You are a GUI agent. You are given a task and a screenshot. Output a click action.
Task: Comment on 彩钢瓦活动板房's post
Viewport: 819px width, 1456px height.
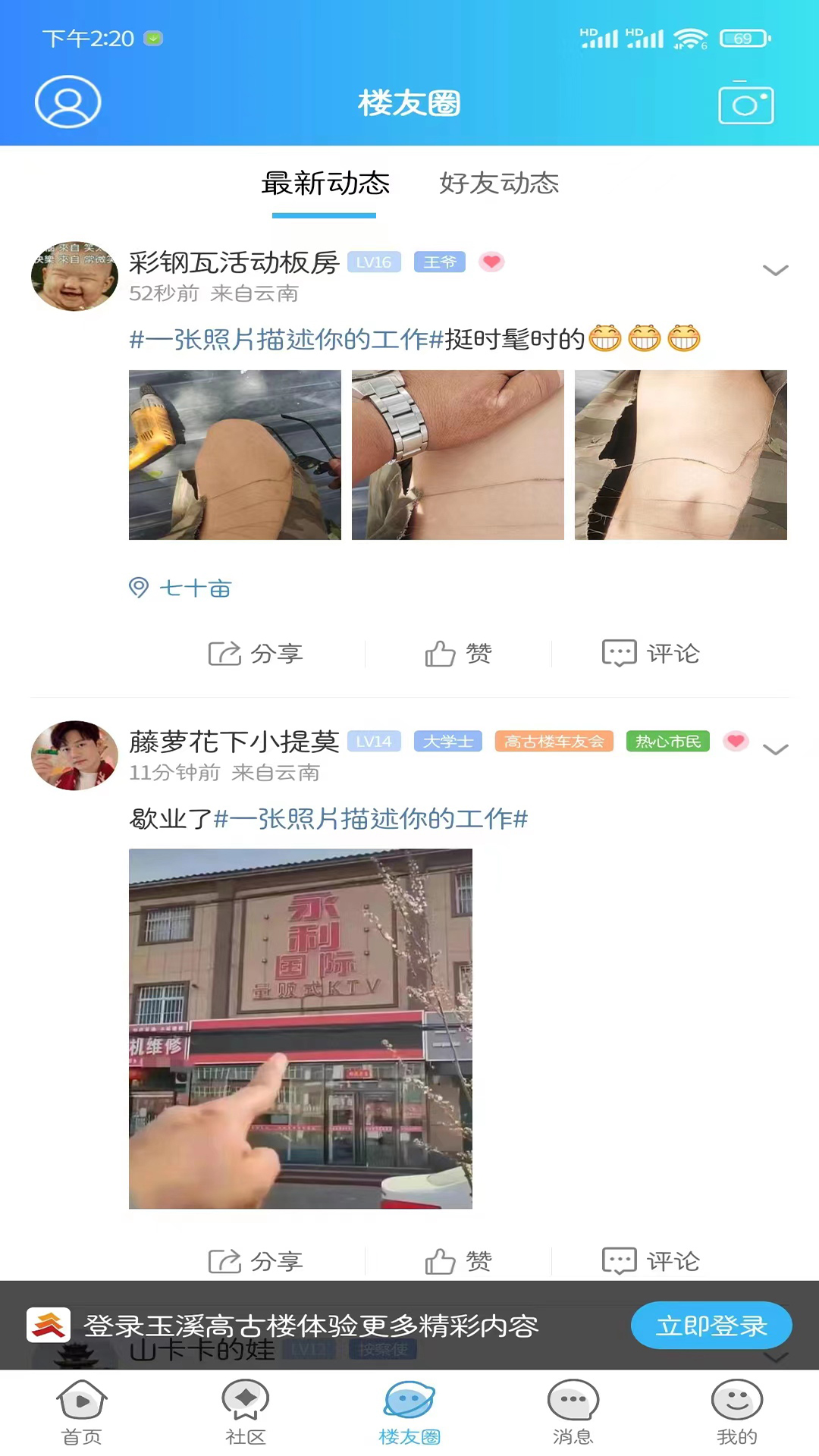[651, 654]
